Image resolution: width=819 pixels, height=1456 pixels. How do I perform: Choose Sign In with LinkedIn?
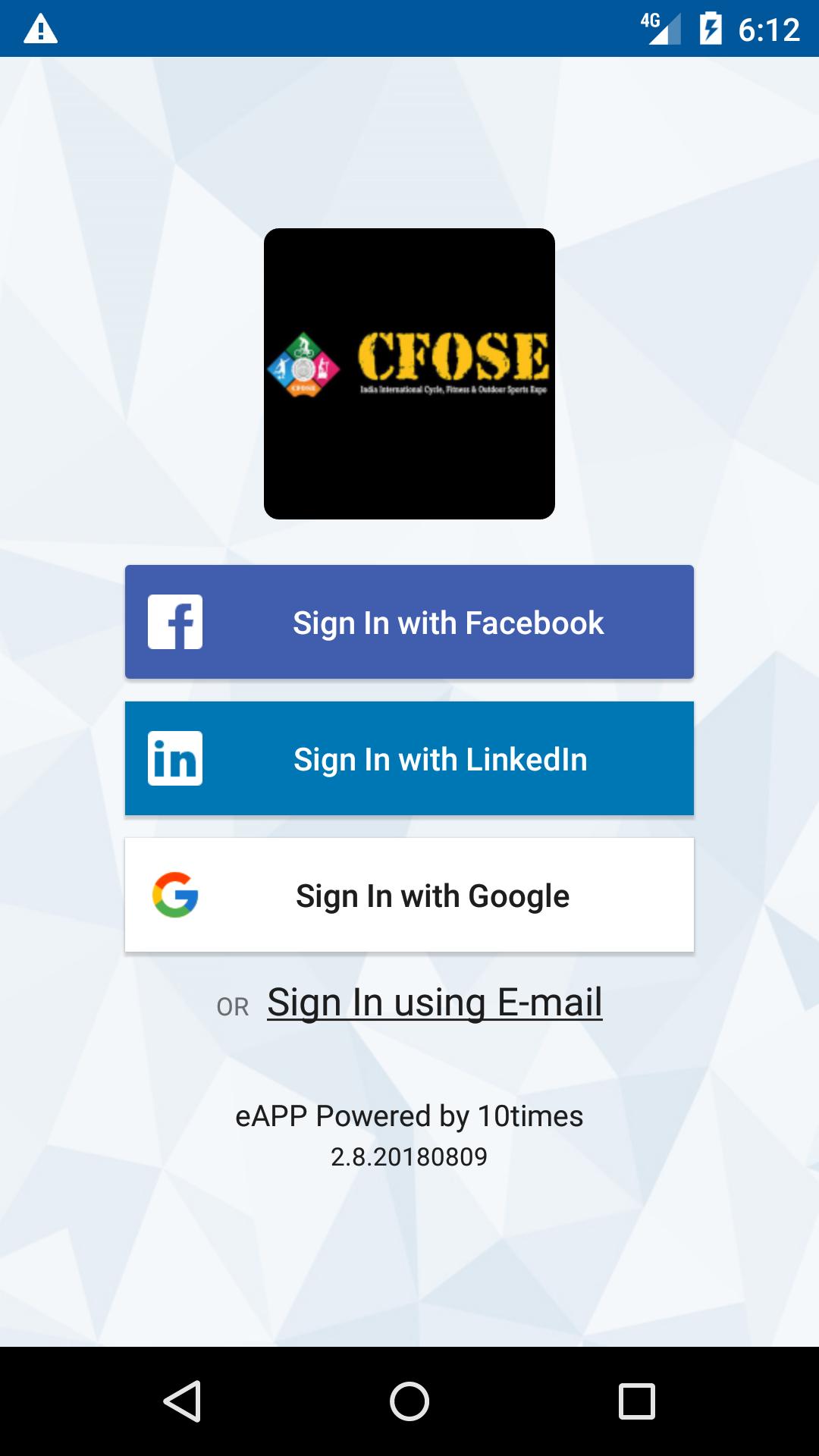(409, 758)
